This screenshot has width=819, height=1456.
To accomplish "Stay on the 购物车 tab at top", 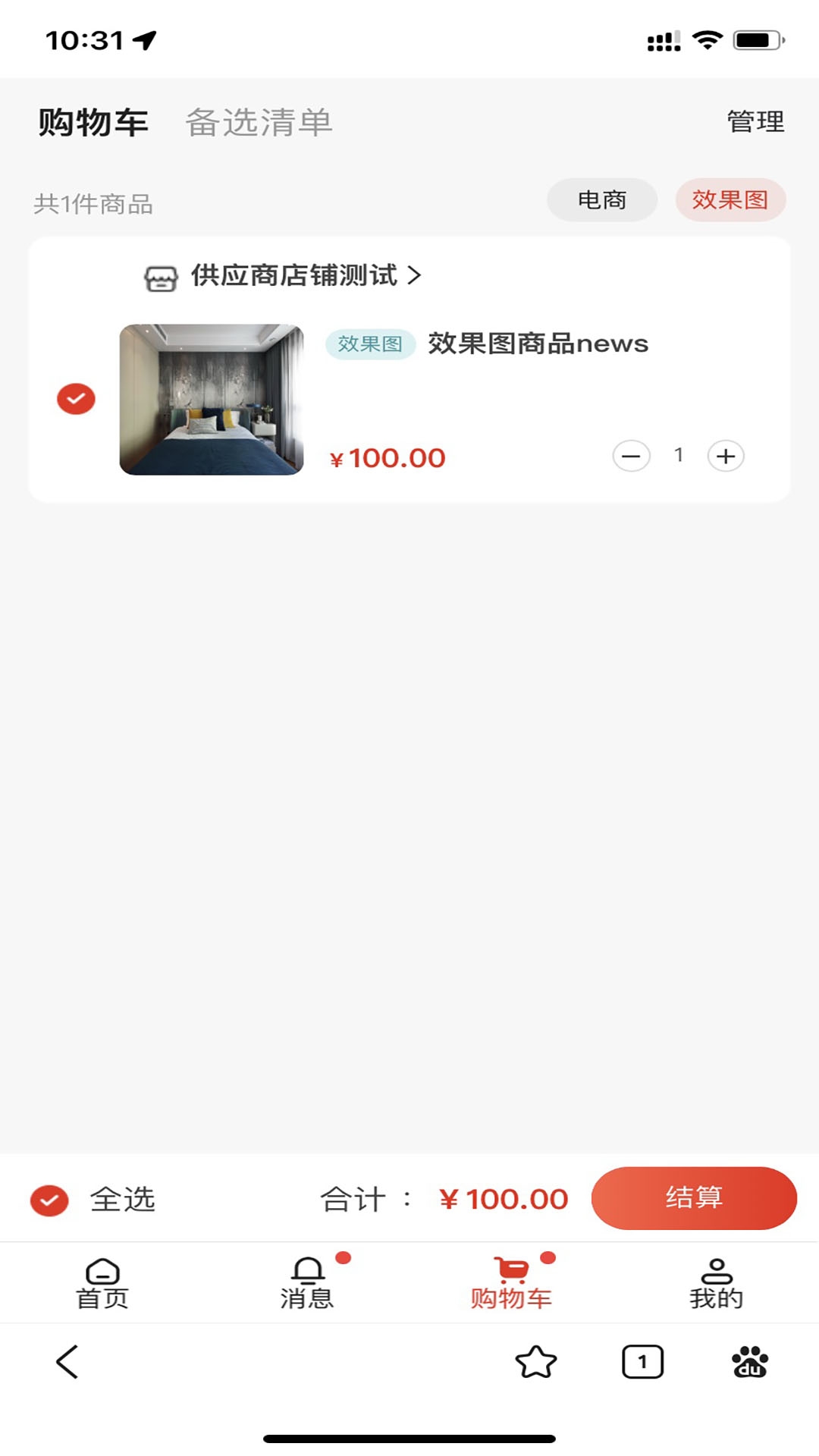I will 92,121.
